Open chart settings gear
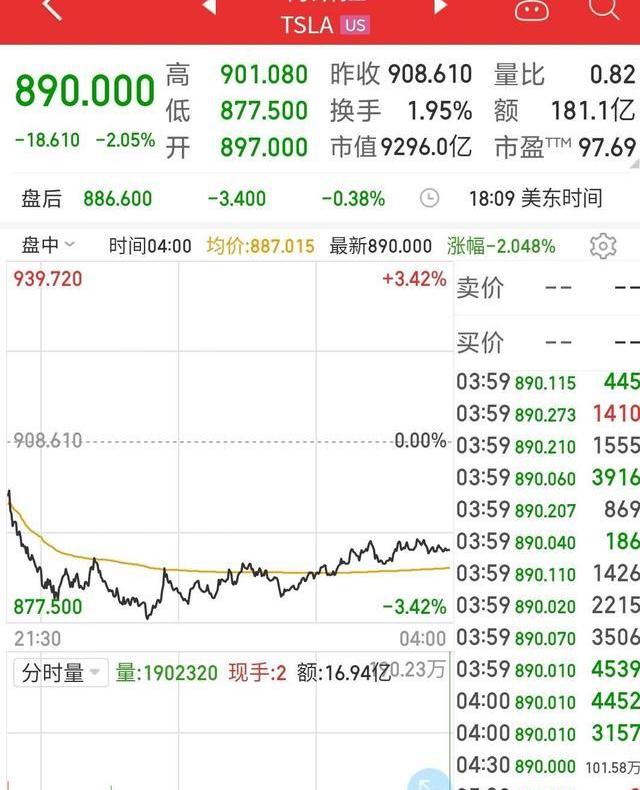The image size is (640, 790). coord(602,245)
